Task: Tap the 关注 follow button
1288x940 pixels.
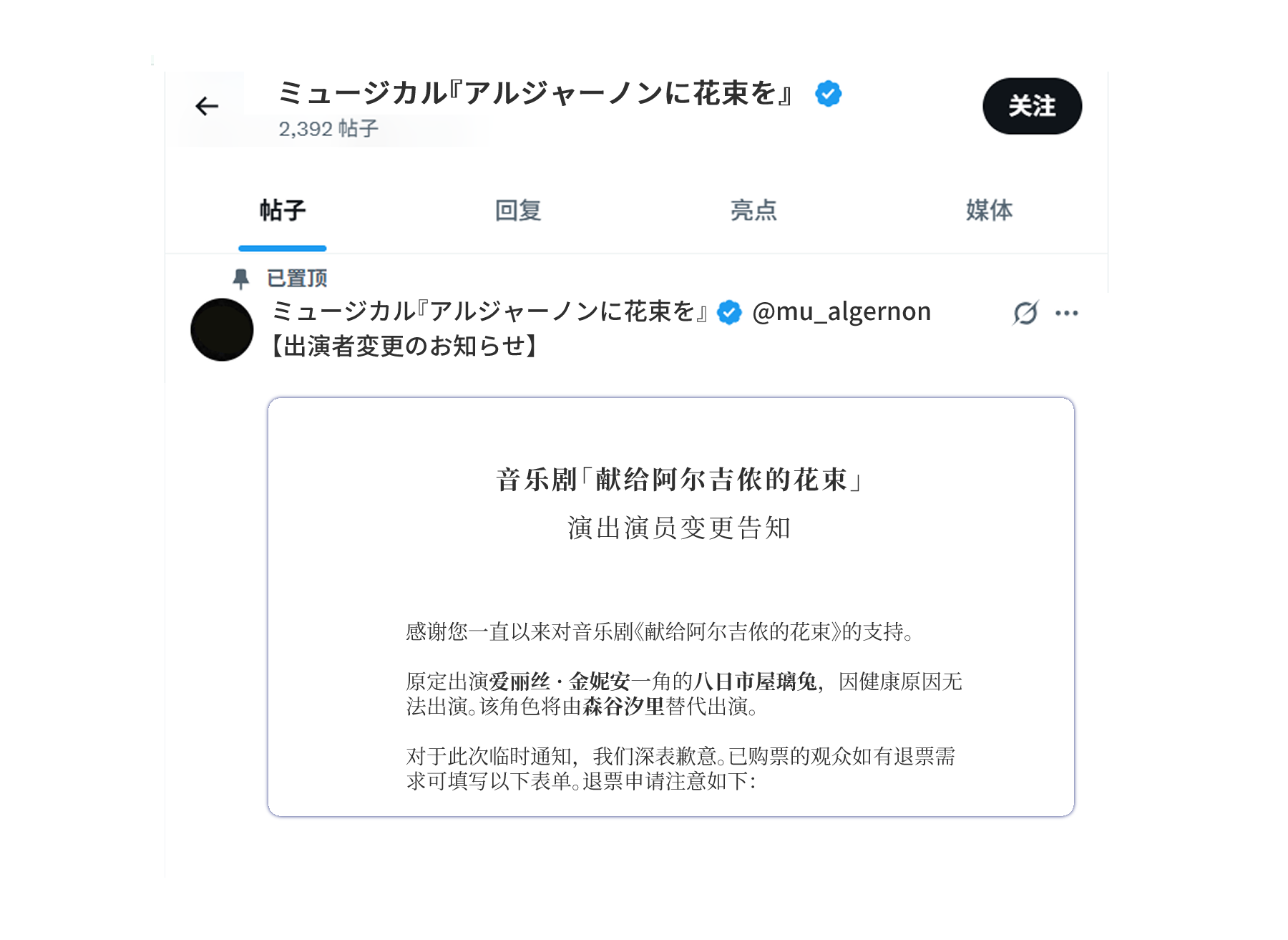Action: coord(1031,106)
